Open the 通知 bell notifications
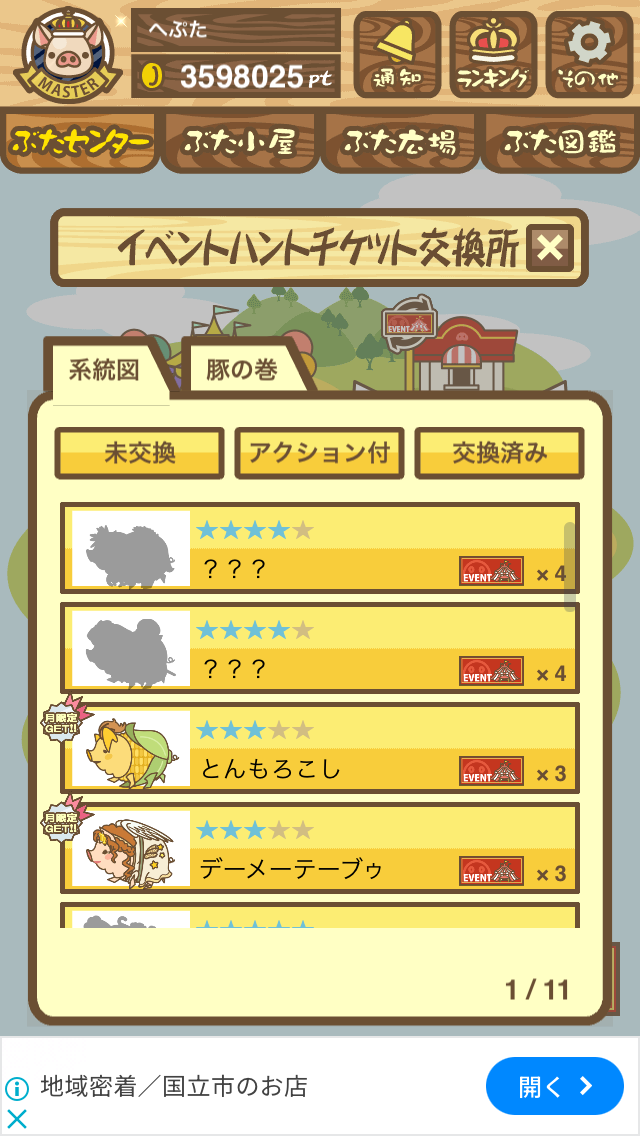Image resolution: width=640 pixels, height=1136 pixels. (x=397, y=54)
